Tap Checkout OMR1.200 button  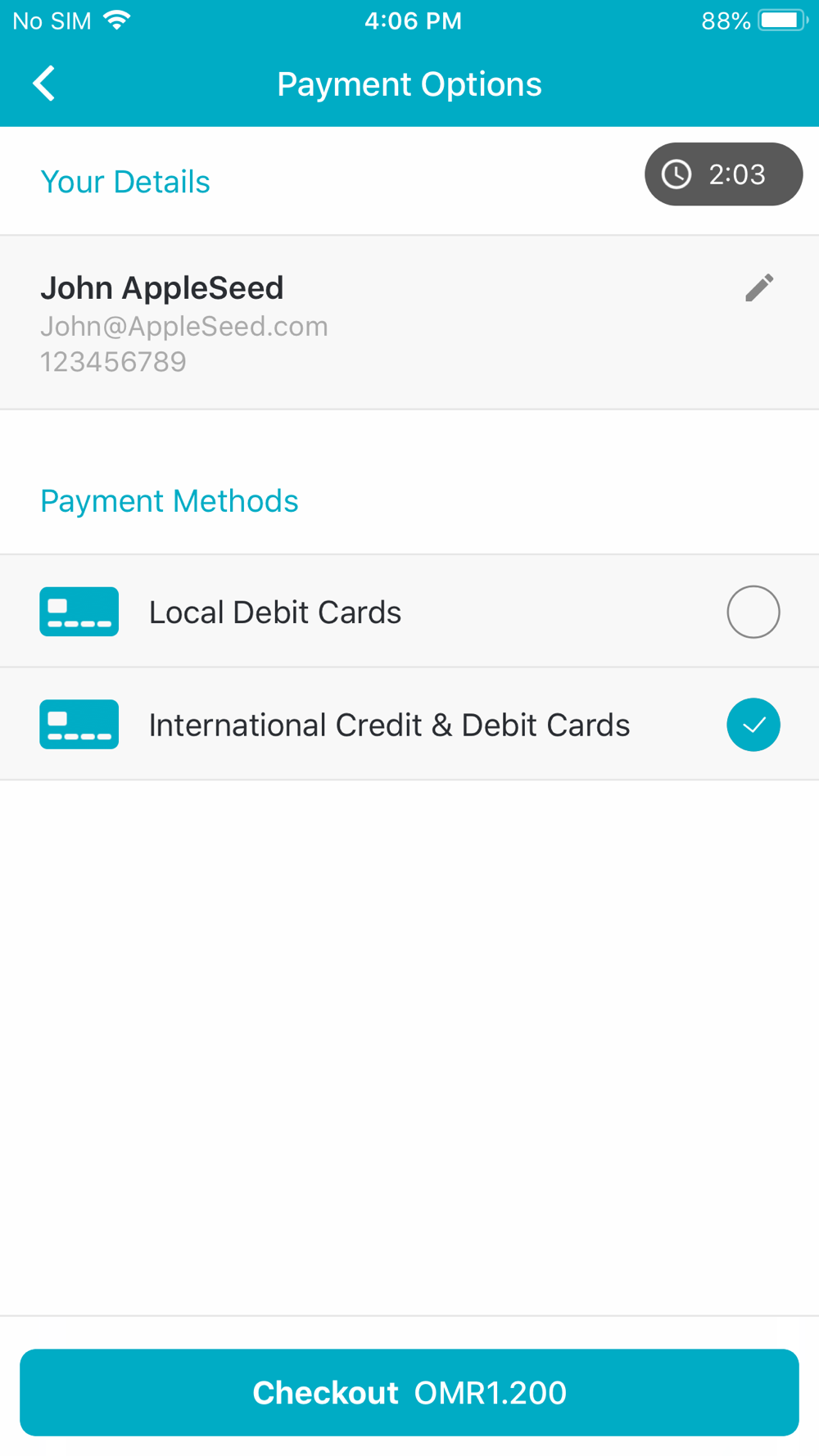click(409, 1392)
